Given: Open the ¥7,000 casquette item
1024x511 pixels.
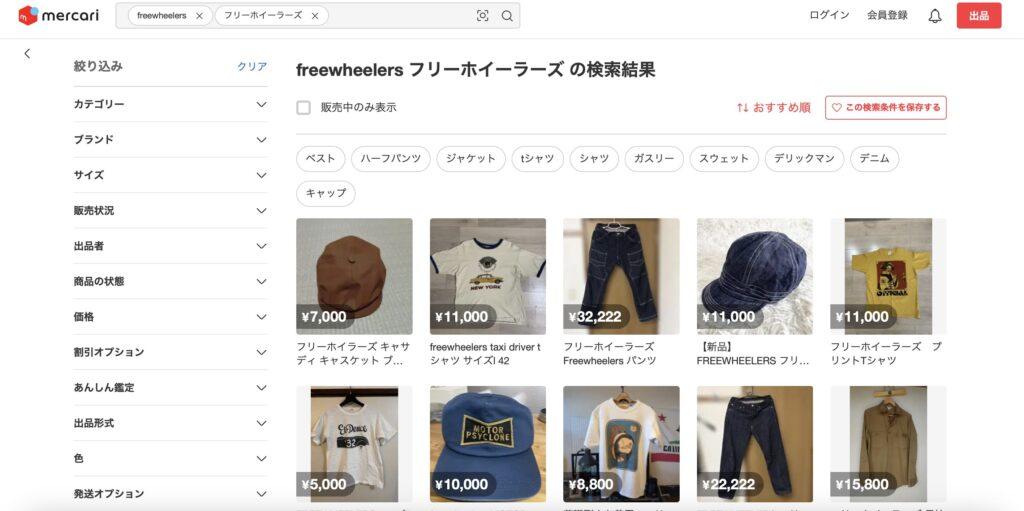Looking at the screenshot, I should 354,276.
